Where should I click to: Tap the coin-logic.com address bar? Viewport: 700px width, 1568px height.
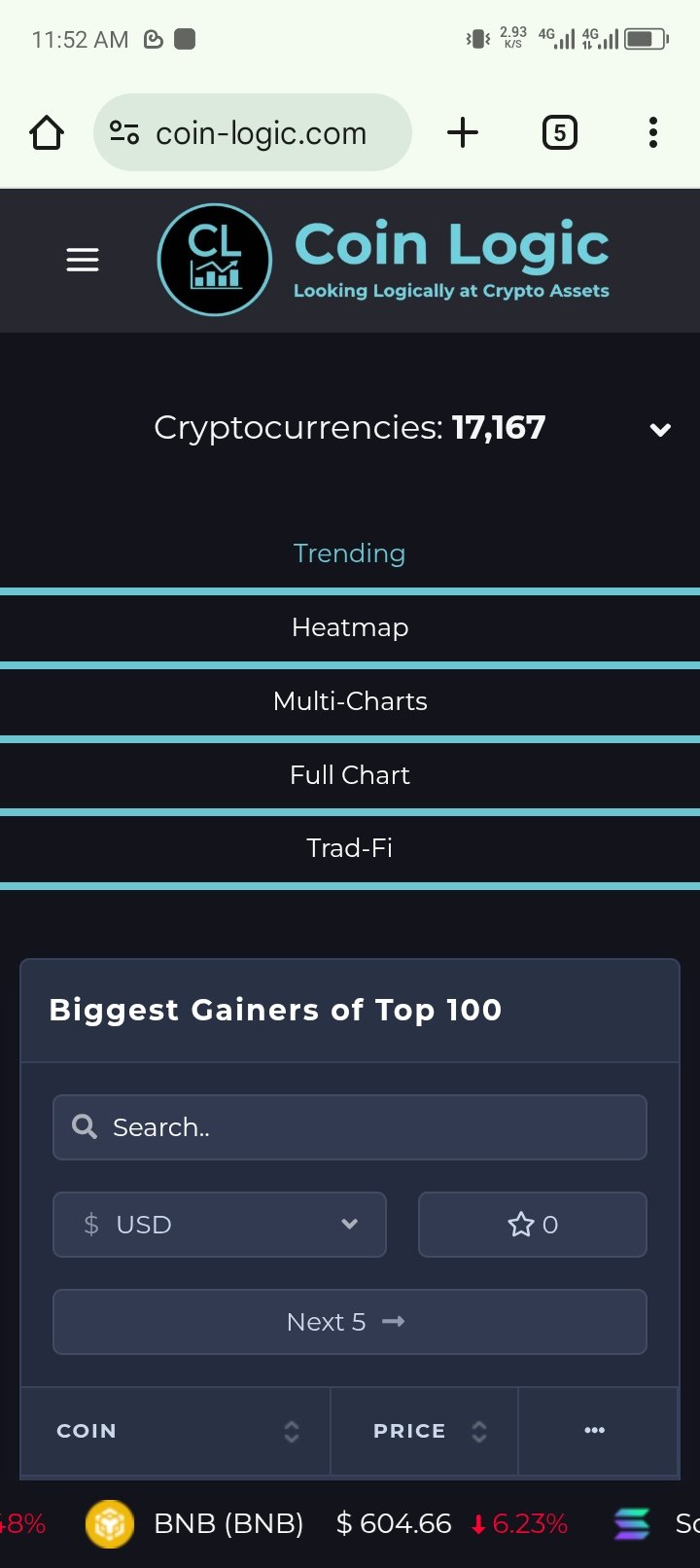[x=253, y=132]
